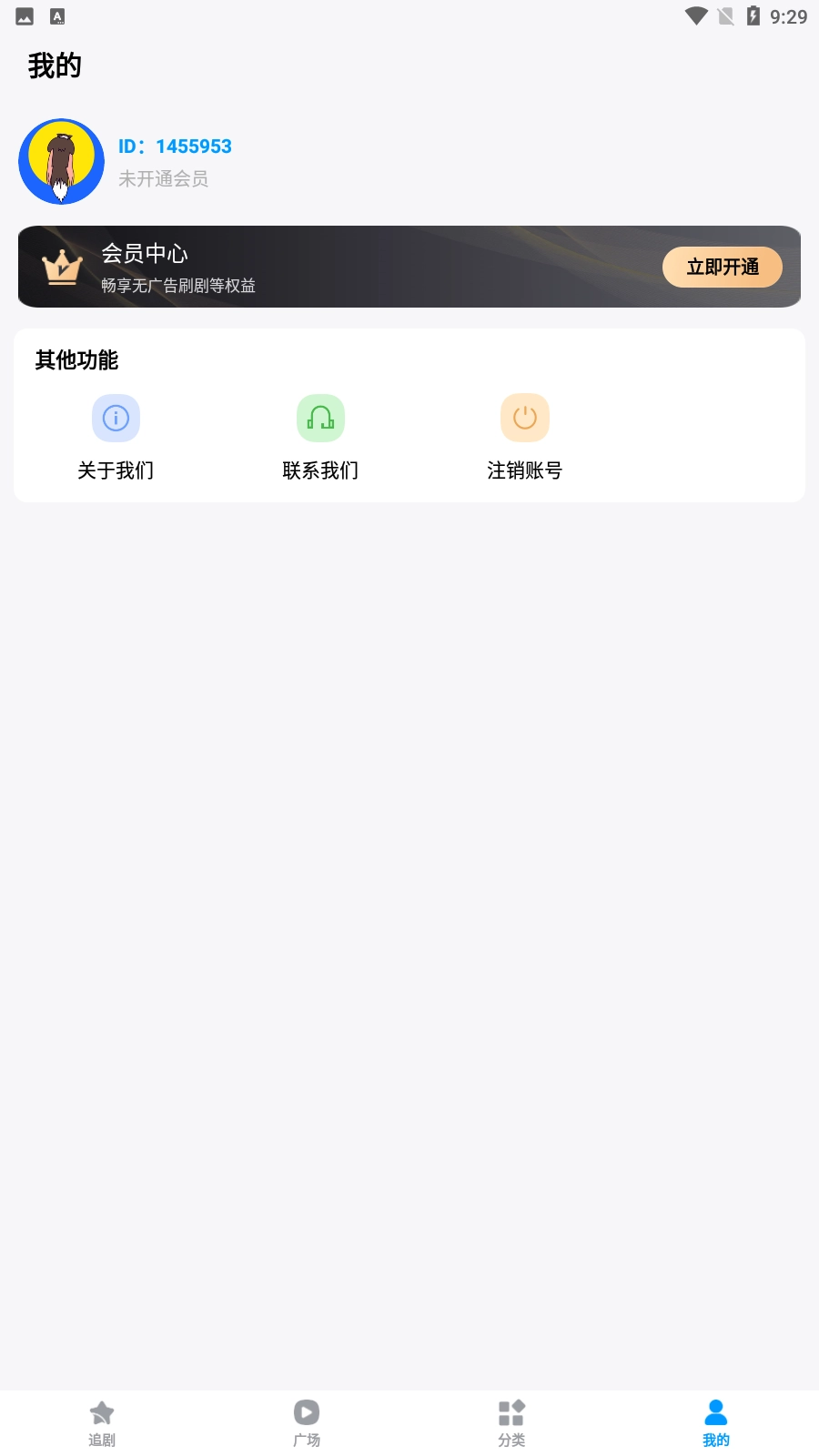Switch to the 追剧 tab
819x1456 pixels.
(x=101, y=1421)
